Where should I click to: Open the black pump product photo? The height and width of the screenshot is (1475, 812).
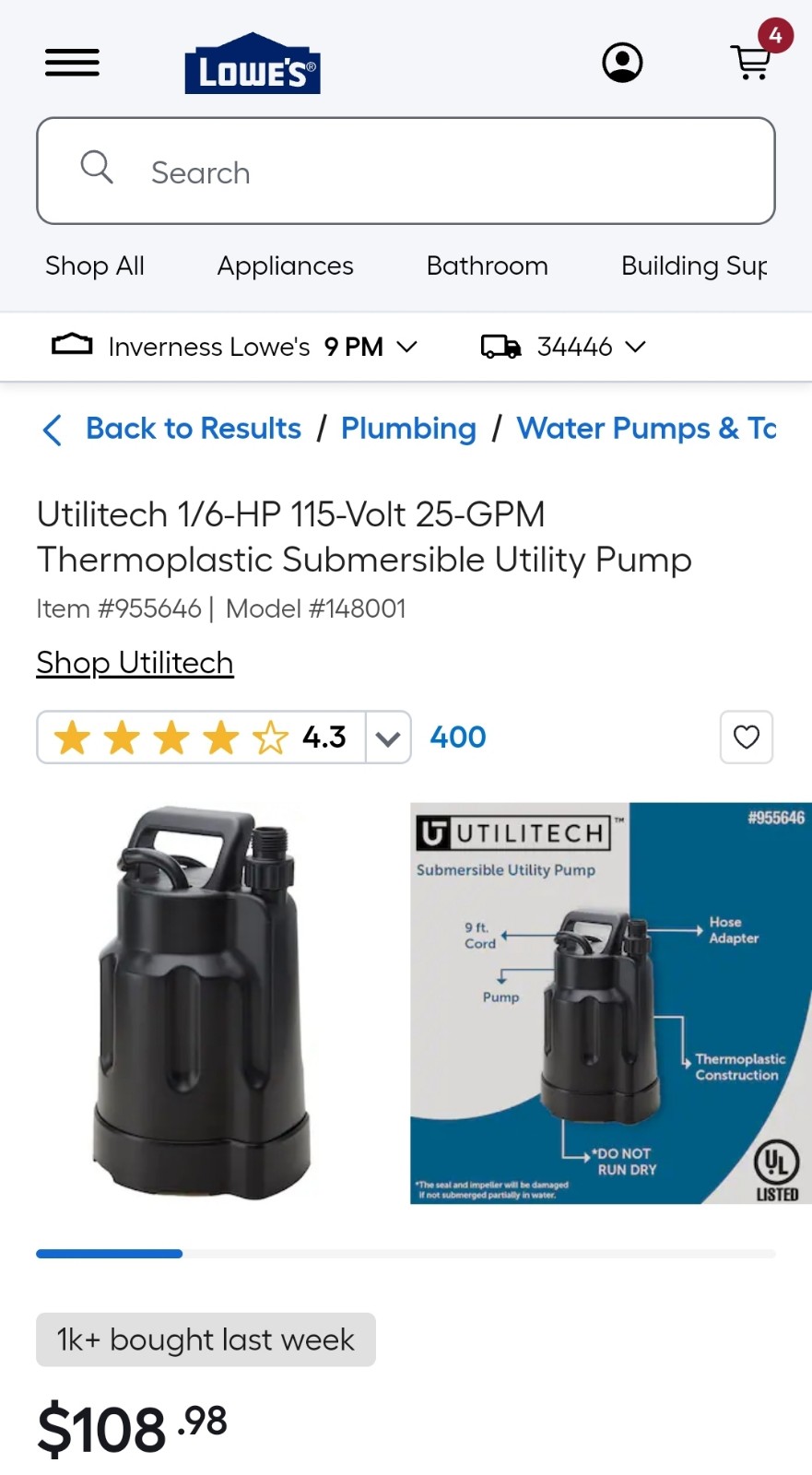click(203, 1003)
